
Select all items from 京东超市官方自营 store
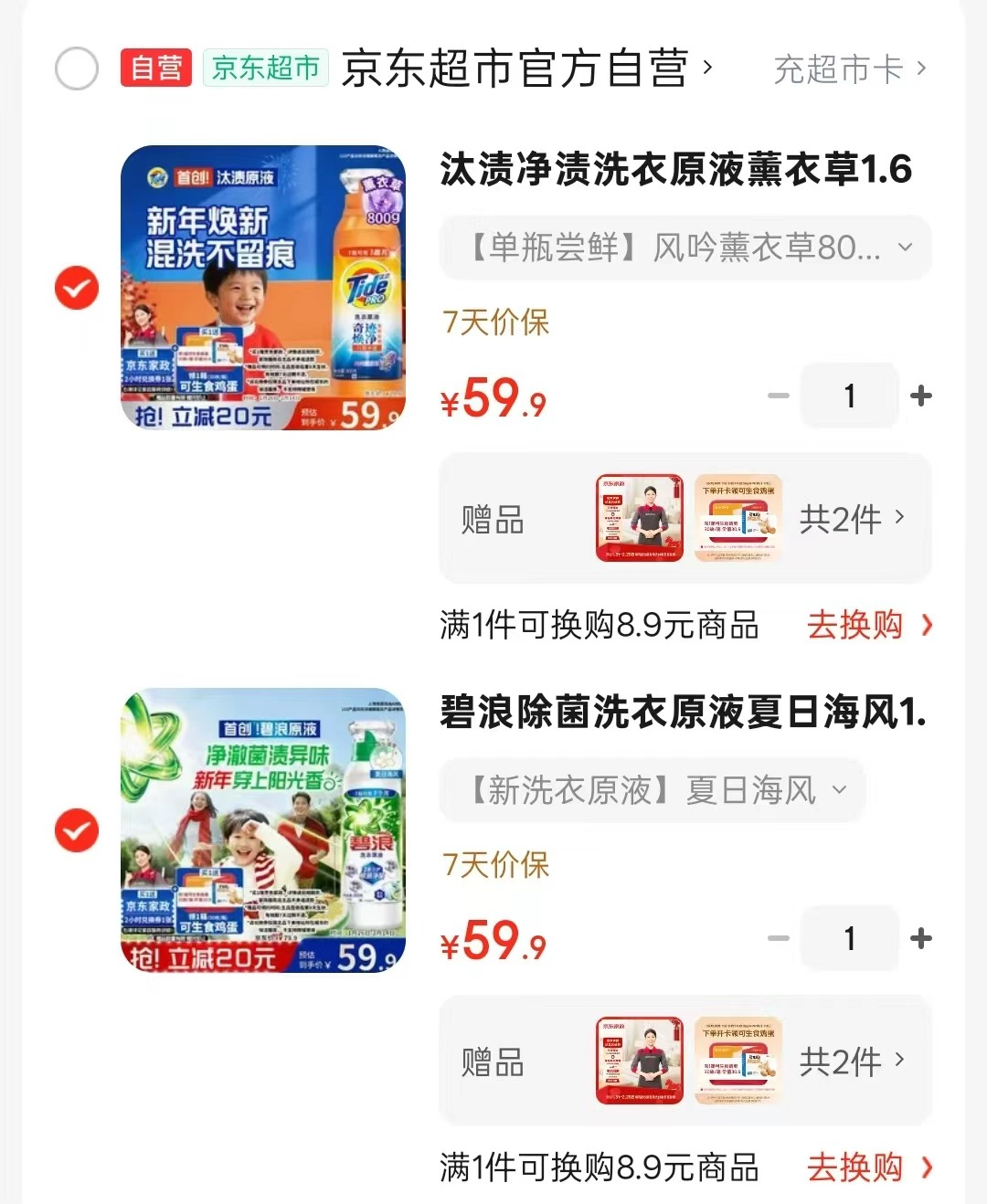pyautogui.click(x=77, y=69)
